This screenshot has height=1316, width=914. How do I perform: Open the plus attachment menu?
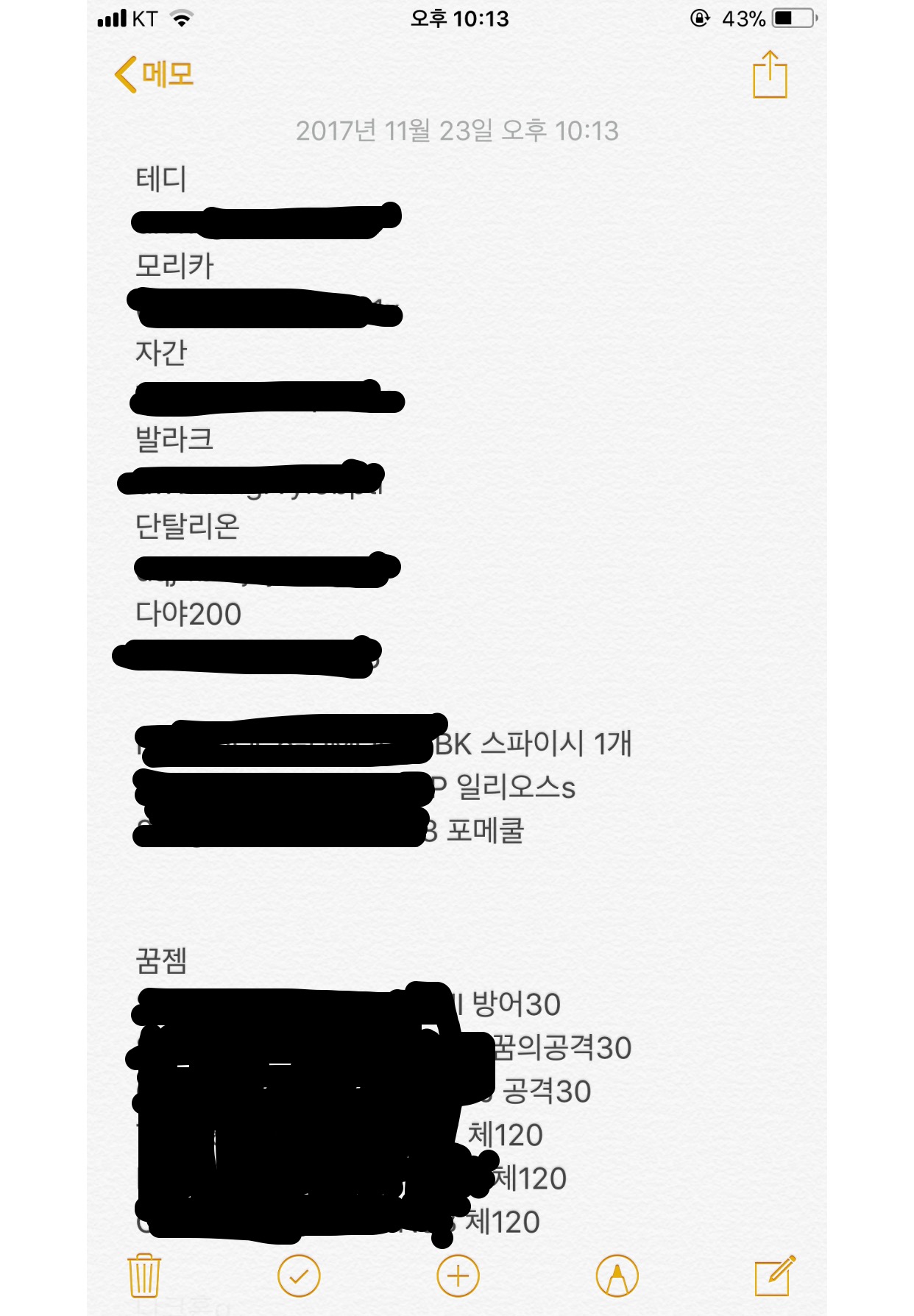pyautogui.click(x=458, y=1276)
